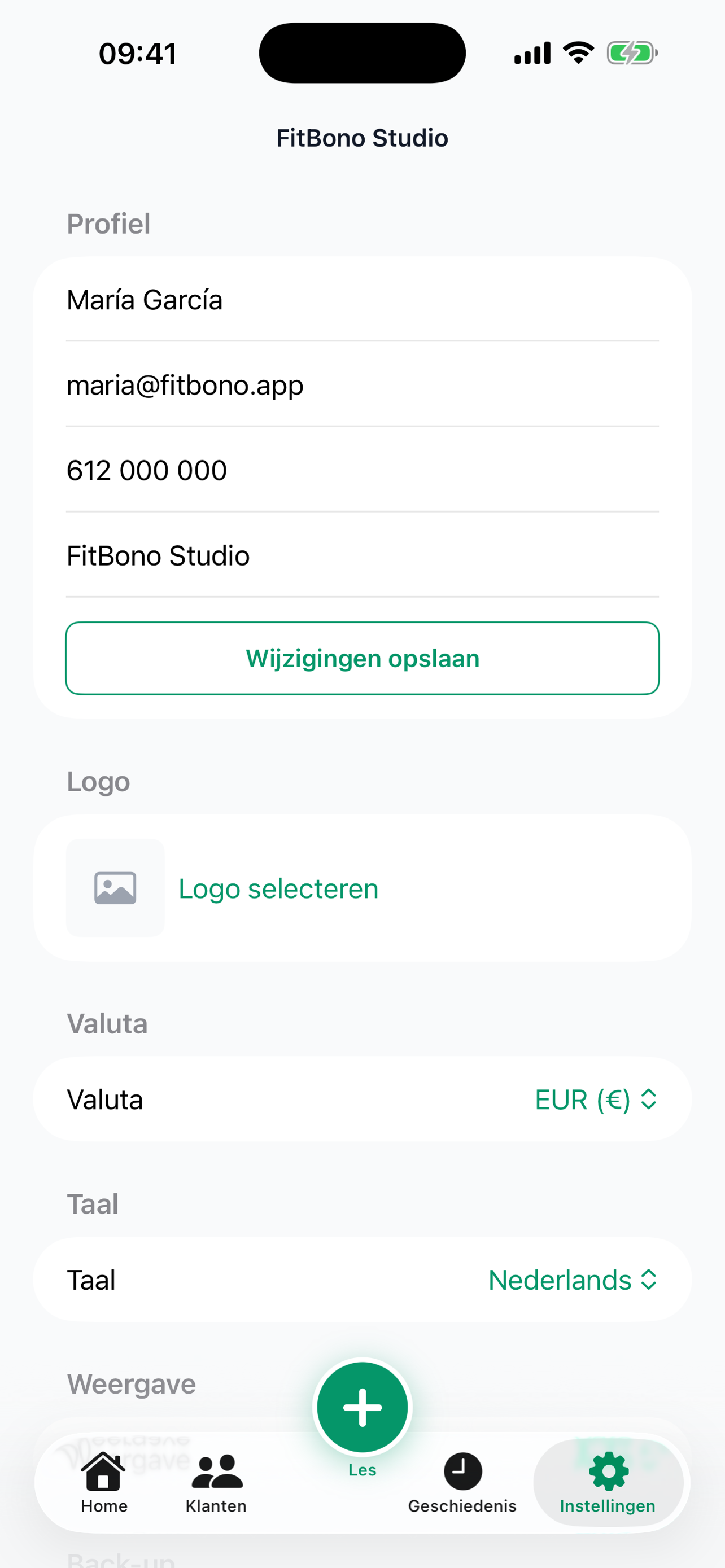Edit the phone number 612 000 000
This screenshot has height=1568, width=725.
pos(361,471)
